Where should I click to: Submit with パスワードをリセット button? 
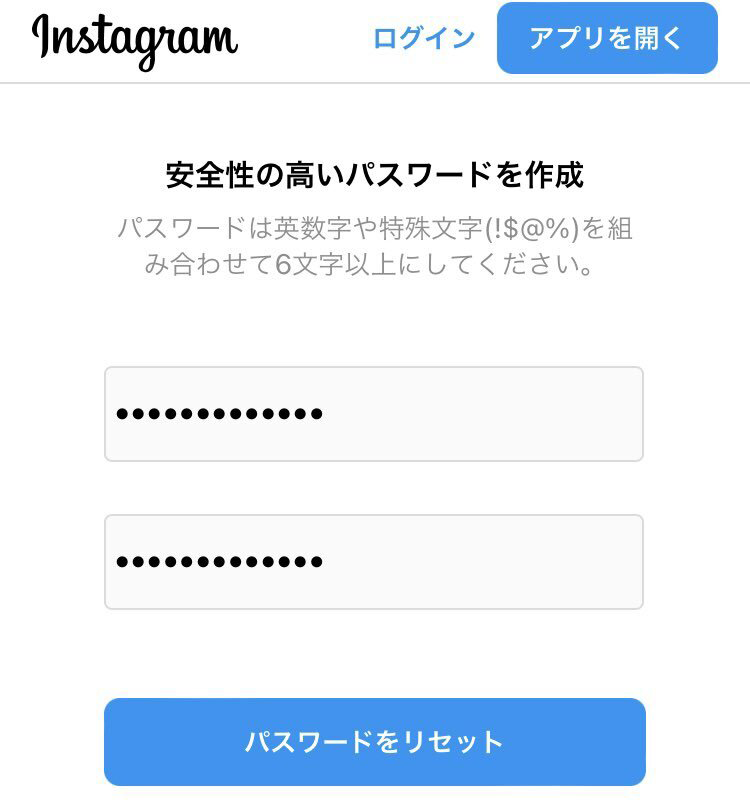374,742
